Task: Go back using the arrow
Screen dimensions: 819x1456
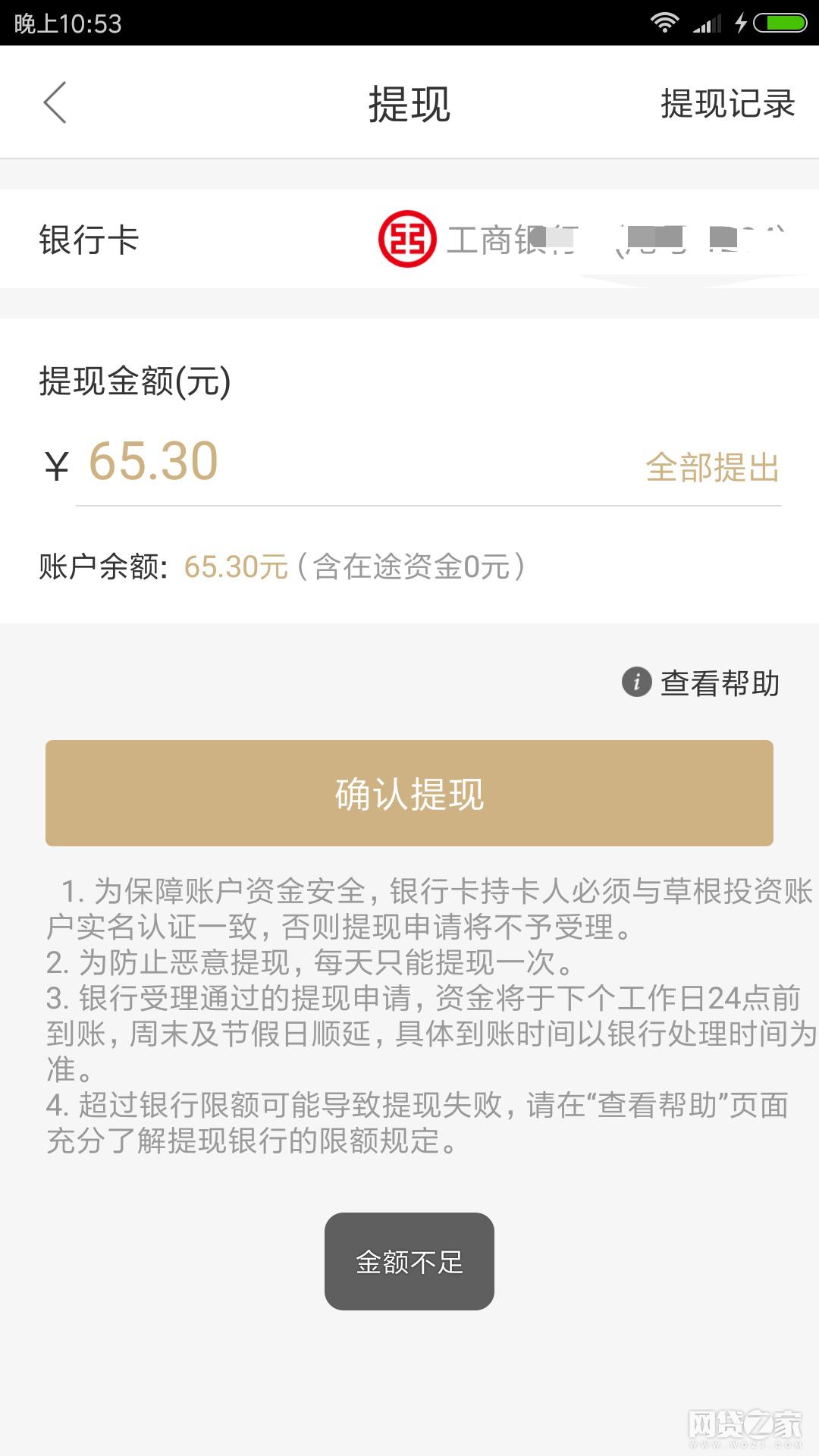Action: click(x=55, y=102)
